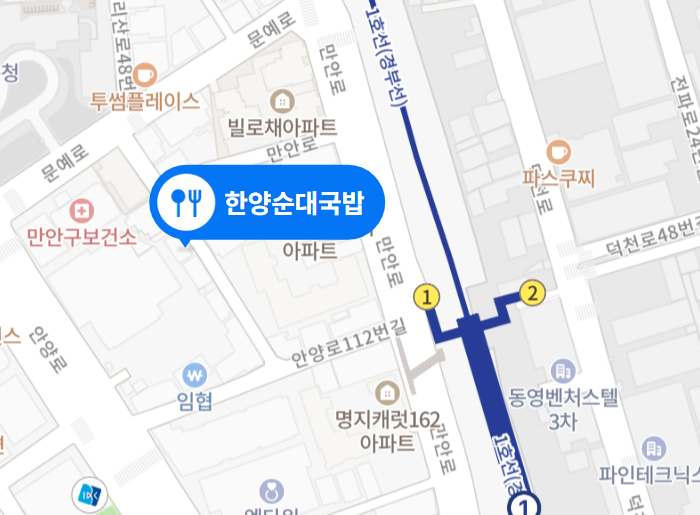Tap subway exit 2 marker
Screen dimensions: 700x515
tap(532, 293)
